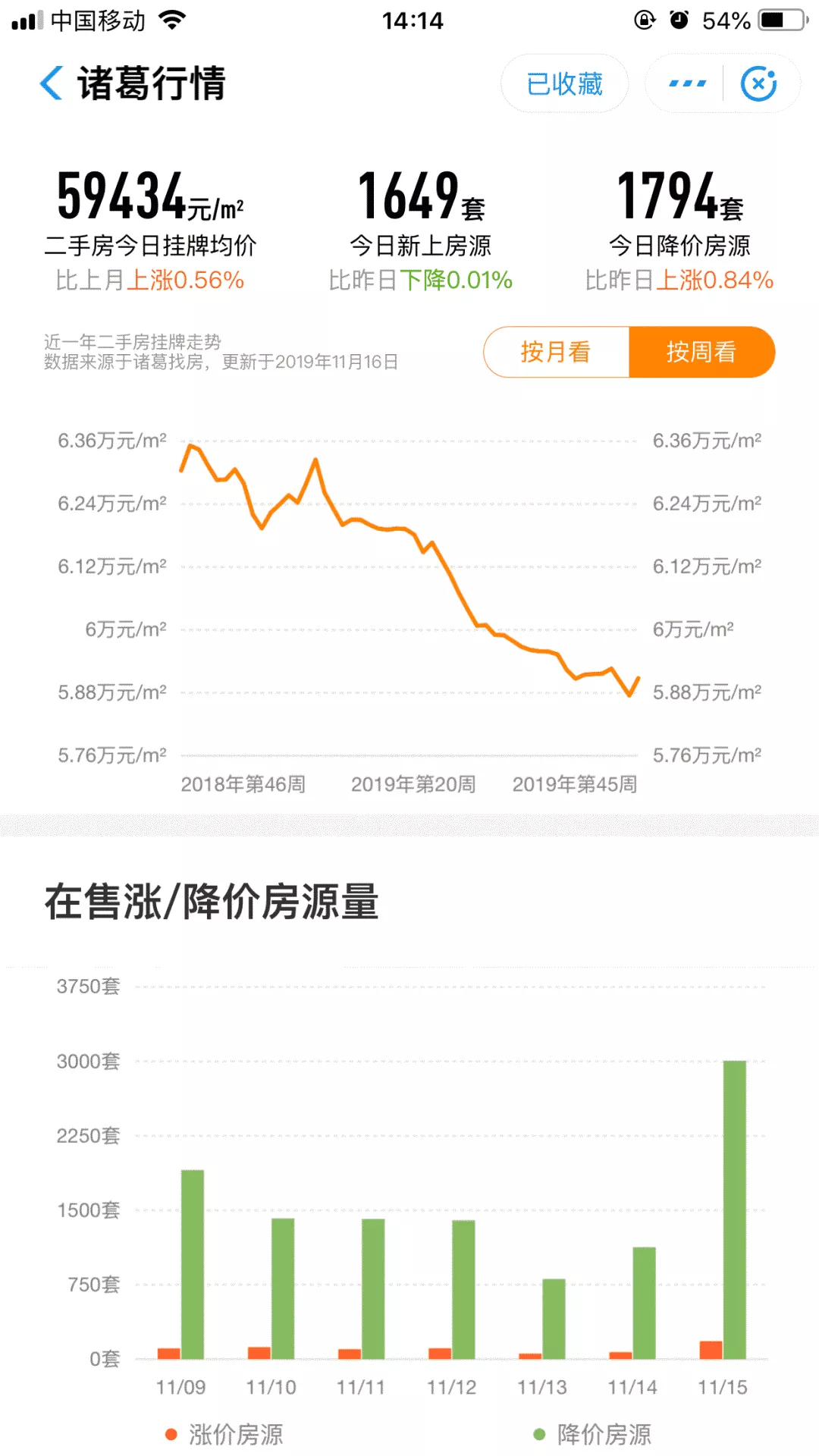Image resolution: width=819 pixels, height=1456 pixels.
Task: Switch chart to 按月看 view
Action: coord(556,352)
